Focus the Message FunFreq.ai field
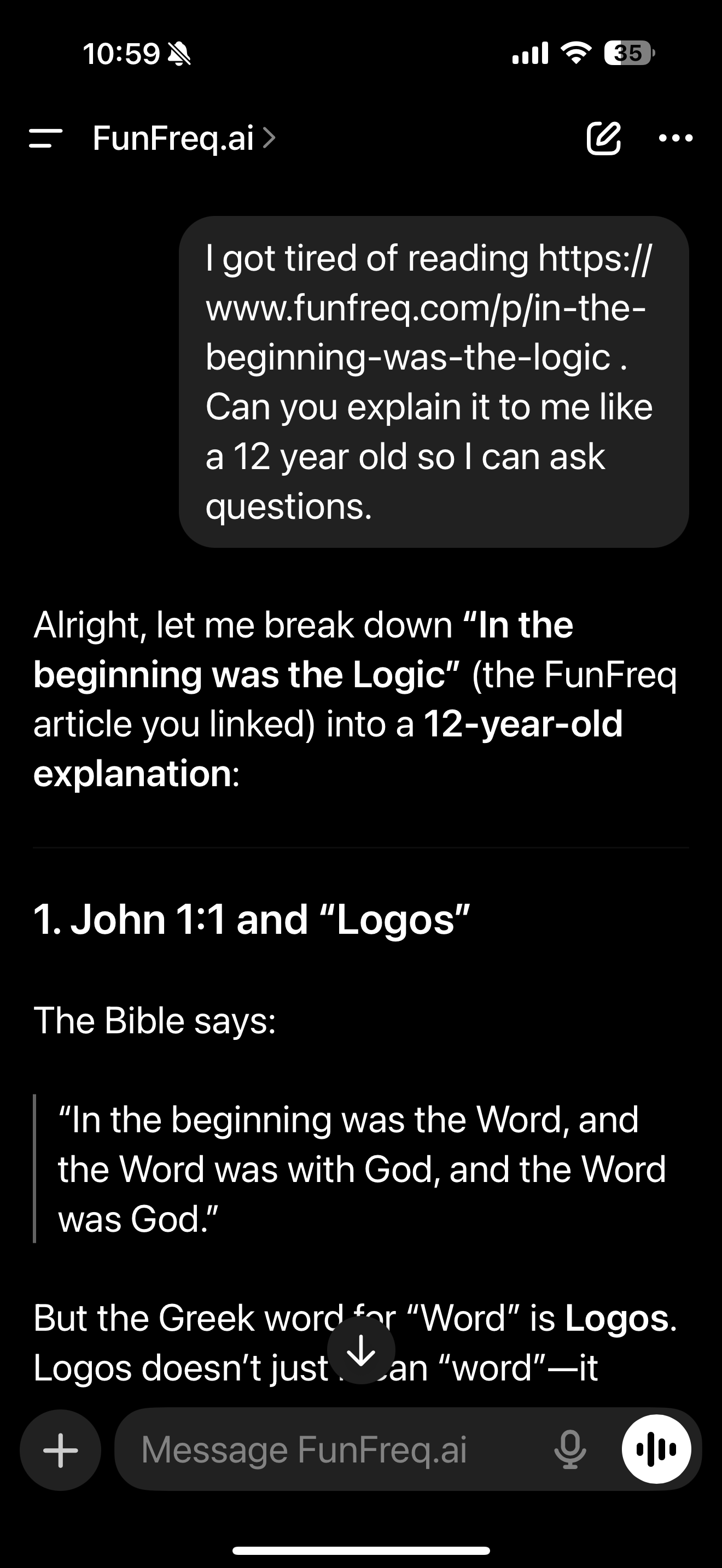The height and width of the screenshot is (1568, 722). pyautogui.click(x=335, y=1450)
